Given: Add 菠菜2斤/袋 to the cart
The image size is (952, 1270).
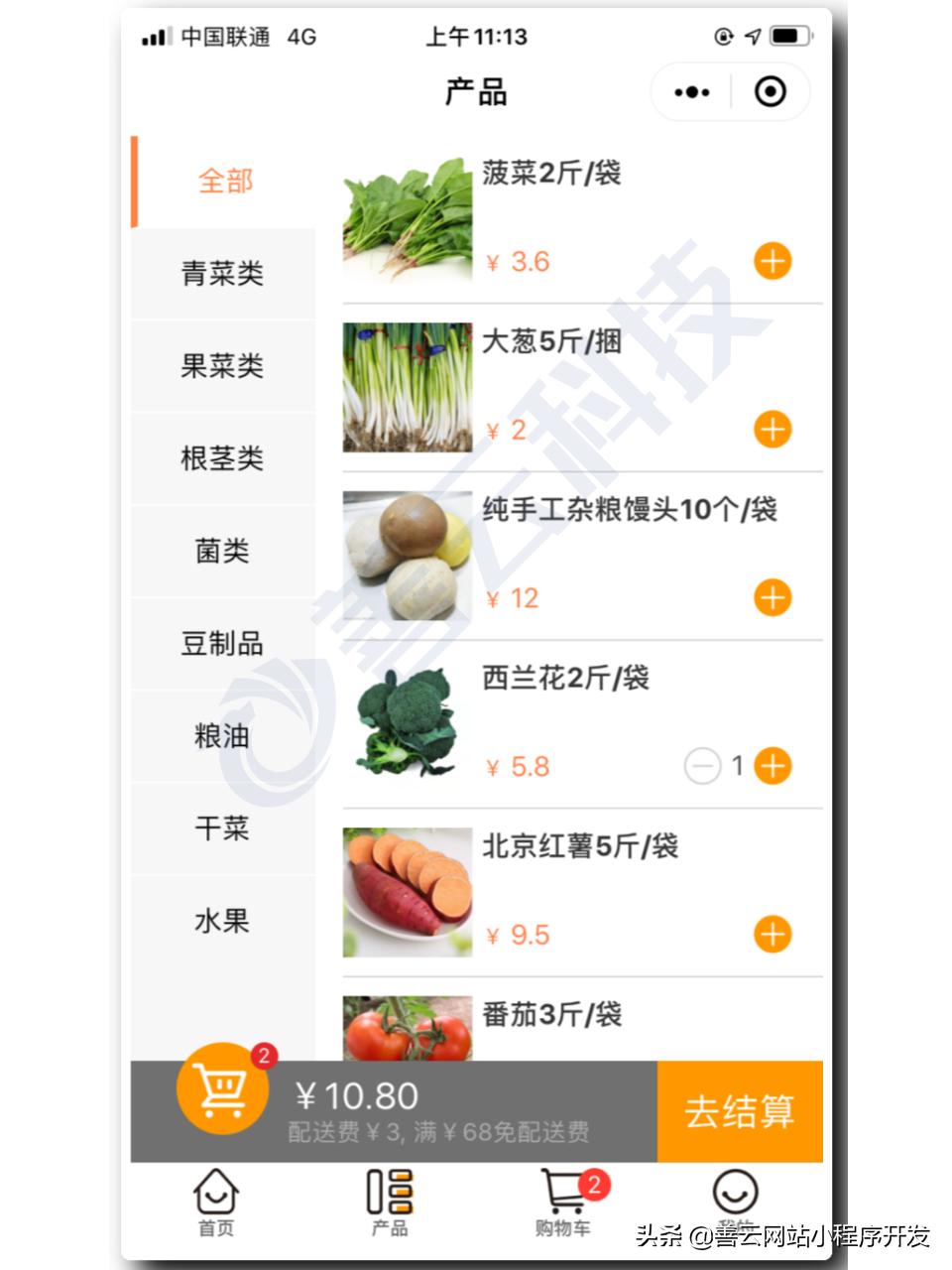Looking at the screenshot, I should tap(772, 261).
